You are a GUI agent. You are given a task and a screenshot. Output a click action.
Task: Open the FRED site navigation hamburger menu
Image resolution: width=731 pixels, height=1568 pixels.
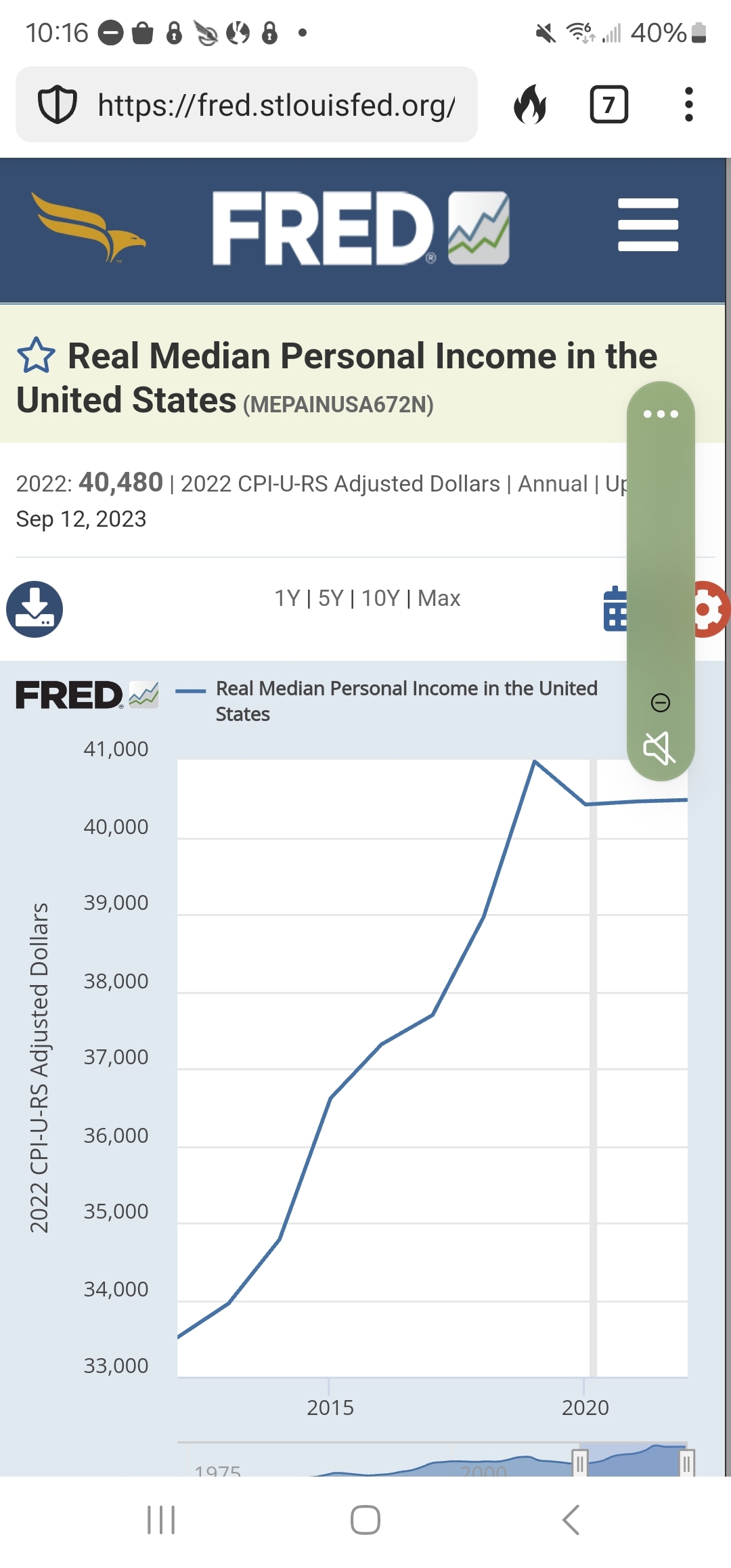(x=647, y=226)
